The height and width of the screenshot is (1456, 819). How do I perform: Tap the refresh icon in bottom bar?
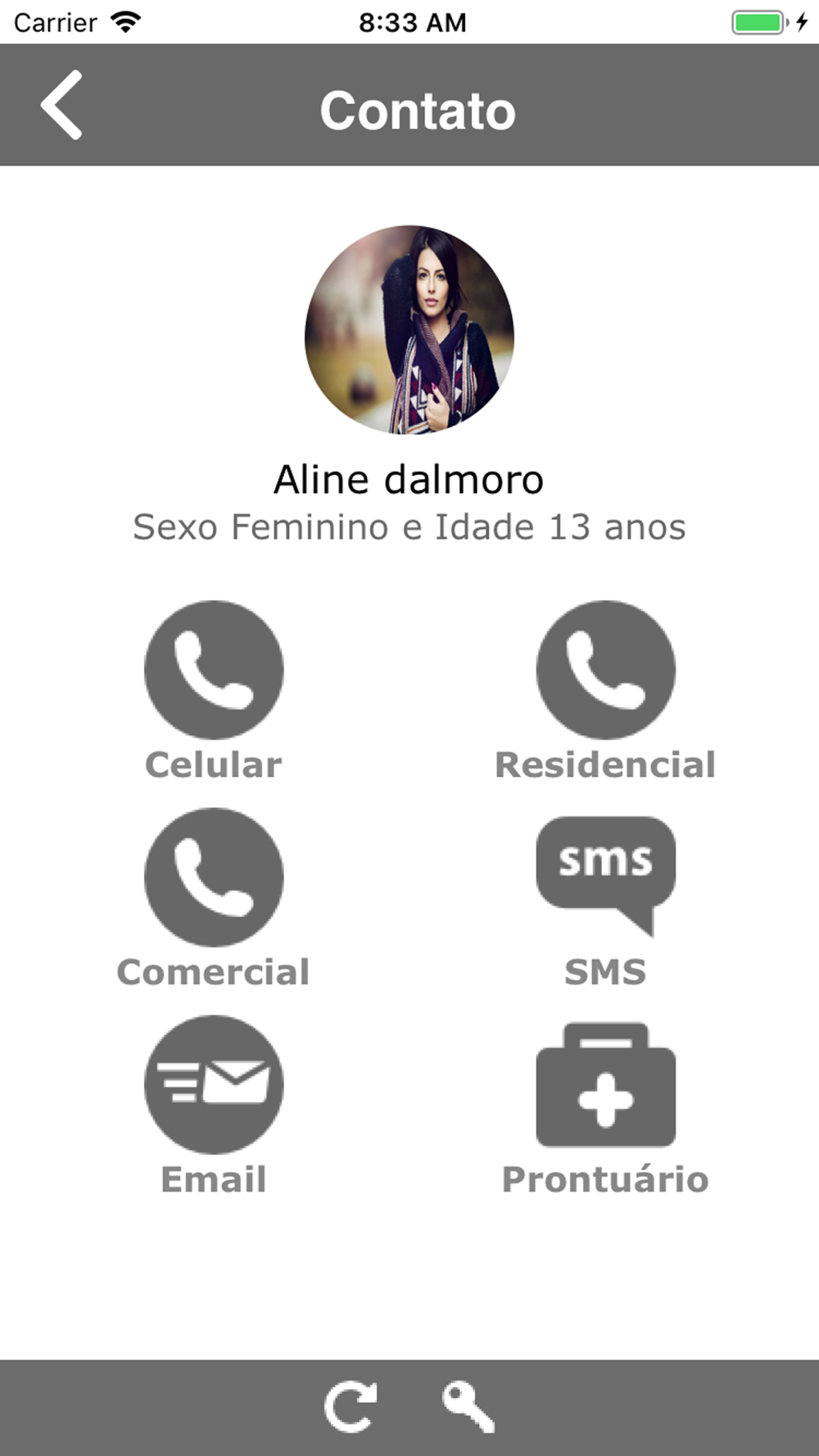coord(351,1408)
